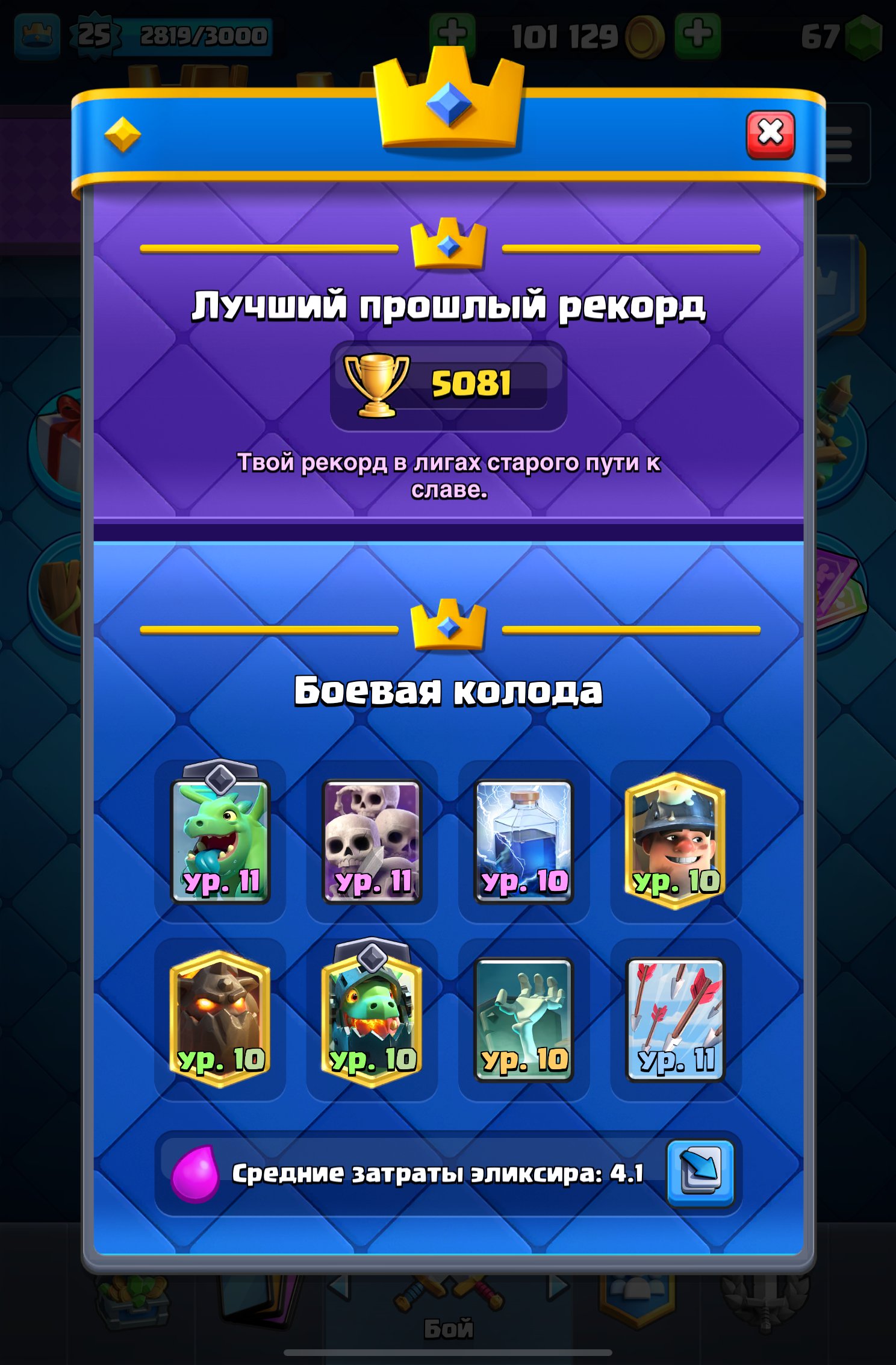Image resolution: width=896 pixels, height=1365 pixels.
Task: Open the Lava Hound card
Action: (x=220, y=1019)
